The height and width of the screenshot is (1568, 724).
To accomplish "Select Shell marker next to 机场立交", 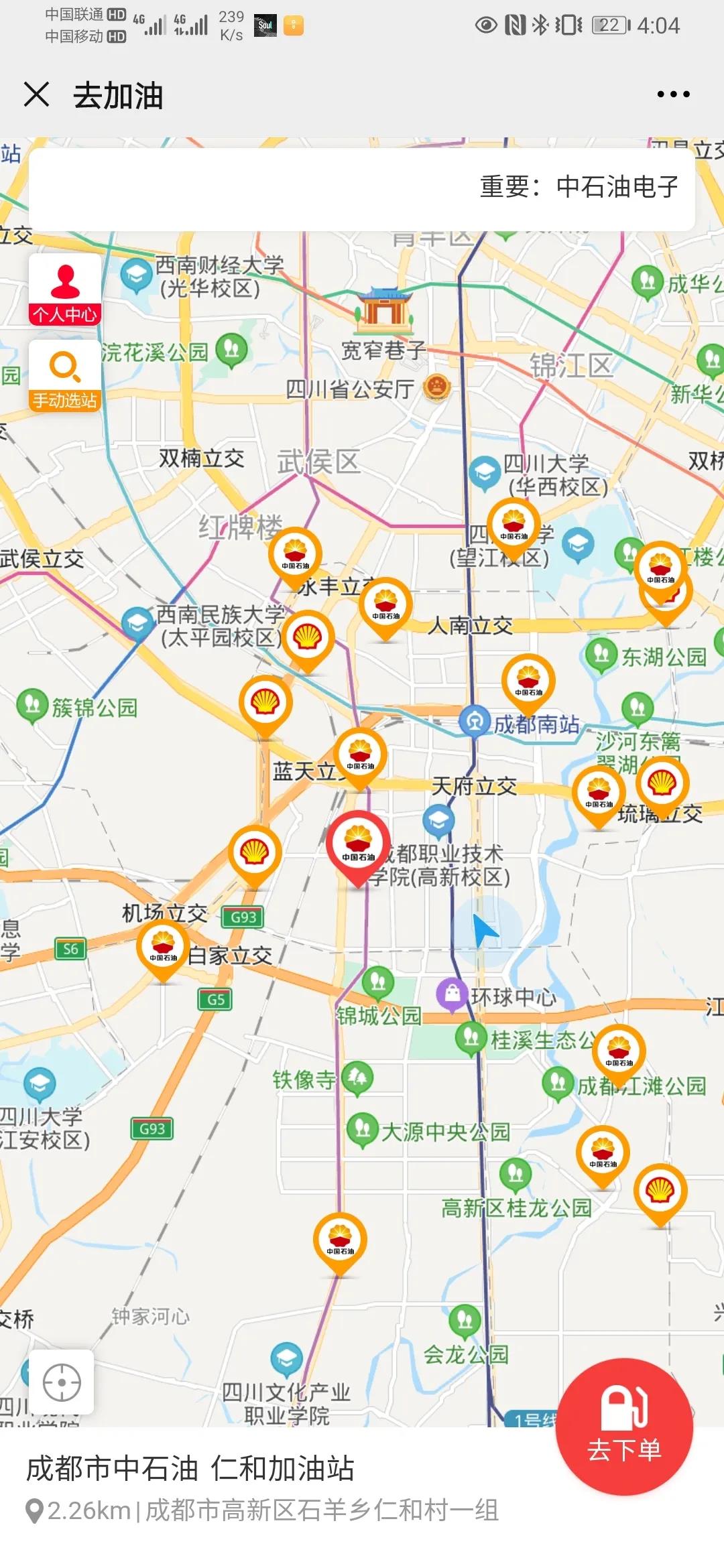I will 255,853.
